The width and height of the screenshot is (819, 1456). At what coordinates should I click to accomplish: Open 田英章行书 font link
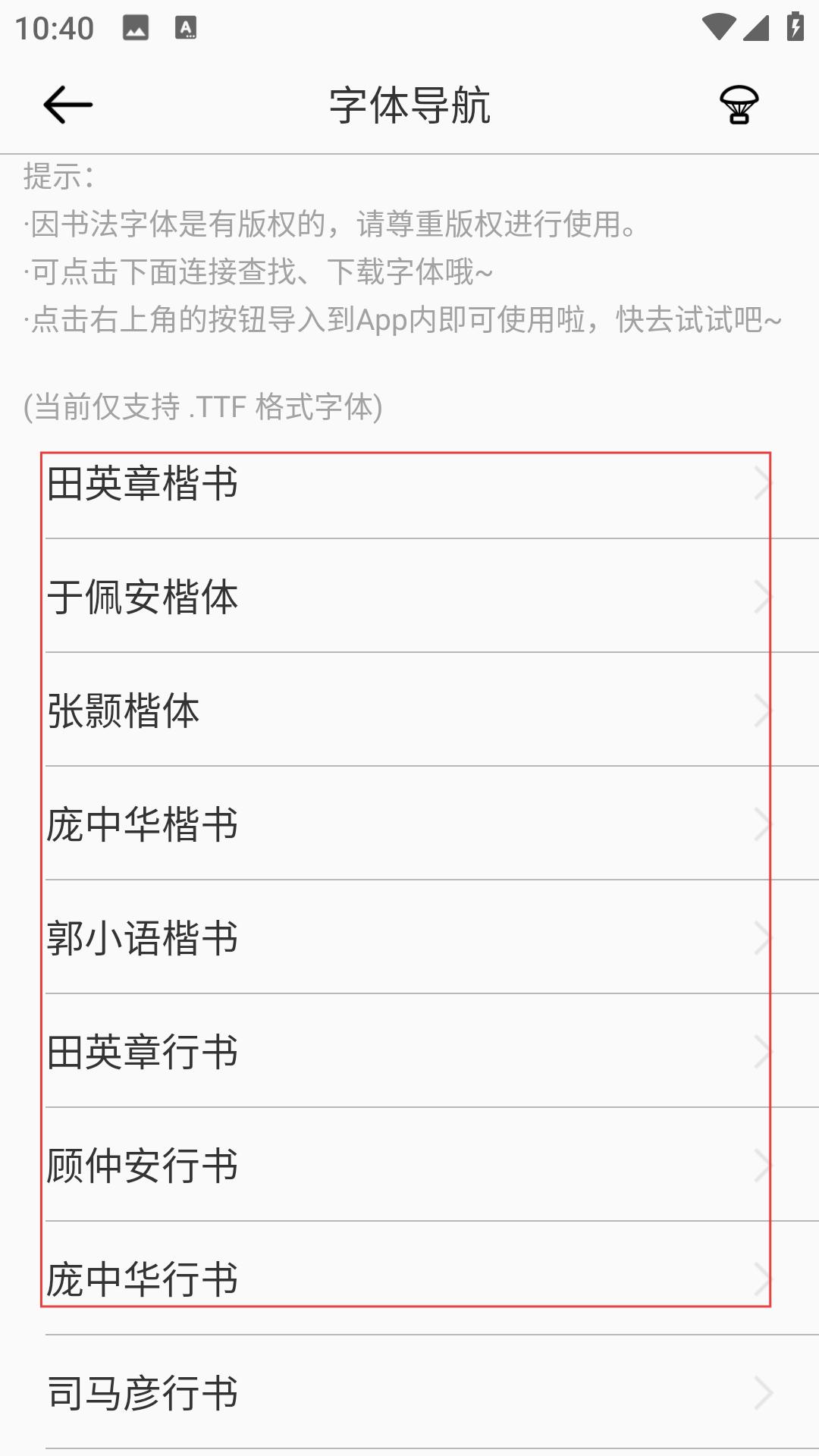409,1051
